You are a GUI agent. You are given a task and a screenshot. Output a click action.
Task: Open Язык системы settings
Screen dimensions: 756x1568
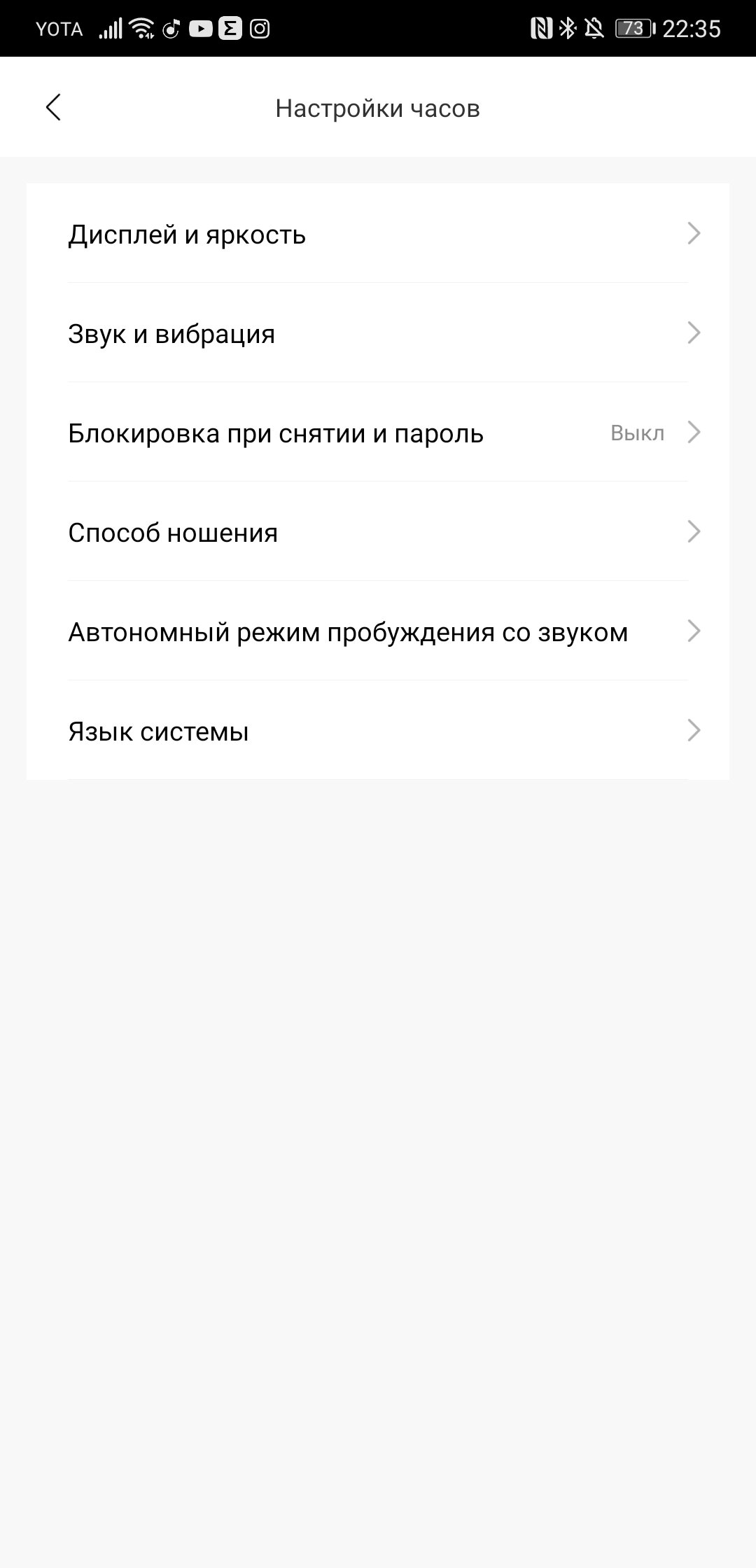(x=378, y=731)
